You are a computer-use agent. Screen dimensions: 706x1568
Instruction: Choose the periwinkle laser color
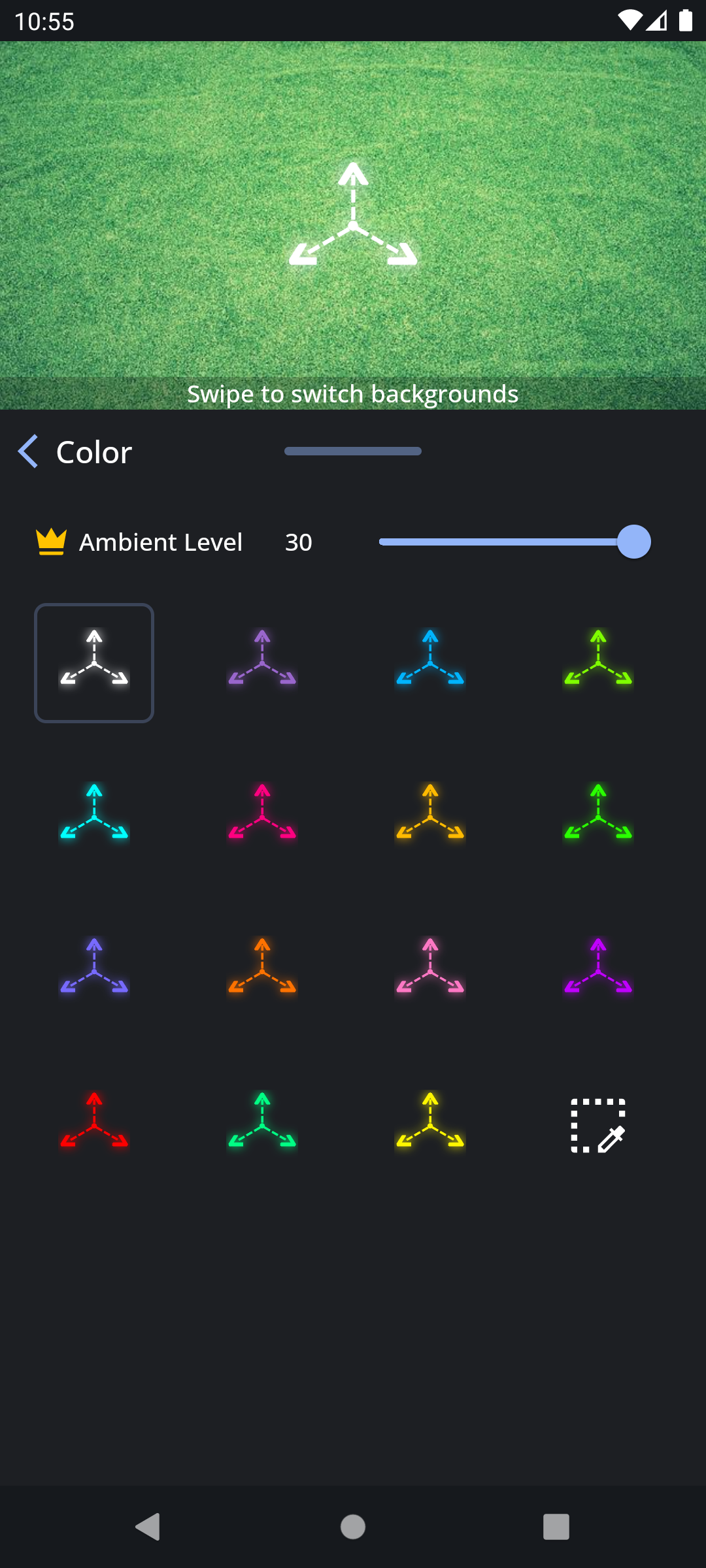[x=93, y=967]
